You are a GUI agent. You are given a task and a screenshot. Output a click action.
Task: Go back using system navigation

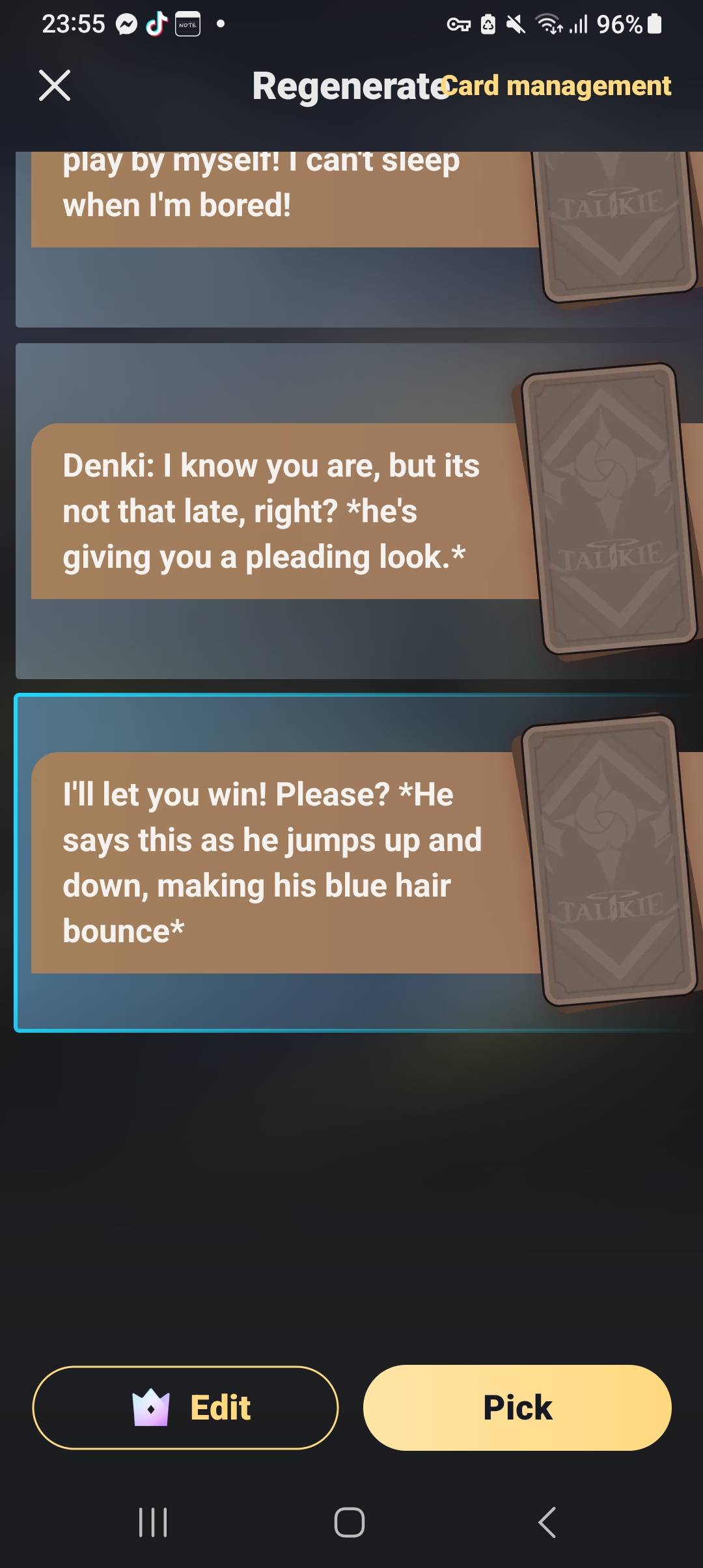click(x=547, y=1522)
